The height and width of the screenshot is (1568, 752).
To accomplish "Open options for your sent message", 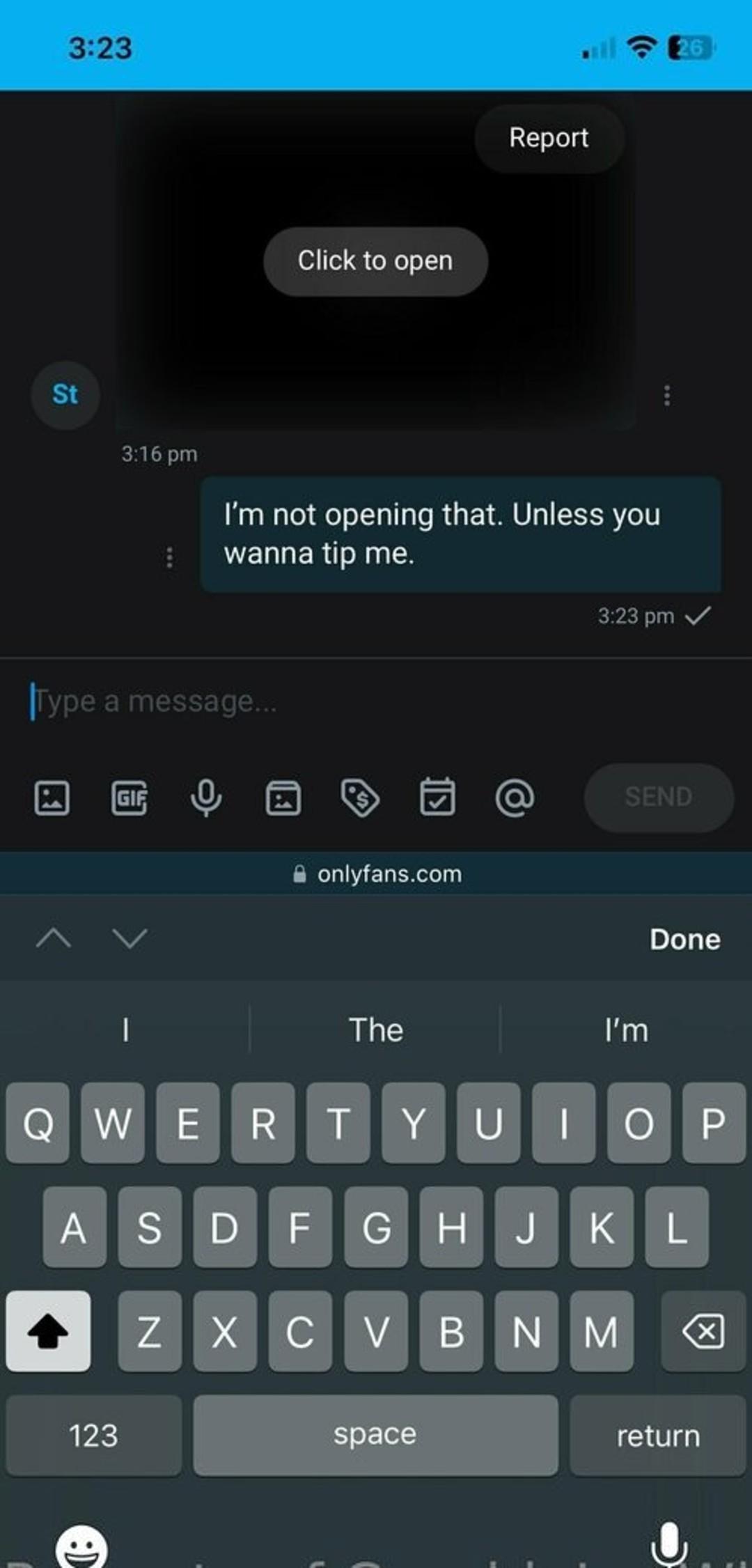I will (x=169, y=557).
